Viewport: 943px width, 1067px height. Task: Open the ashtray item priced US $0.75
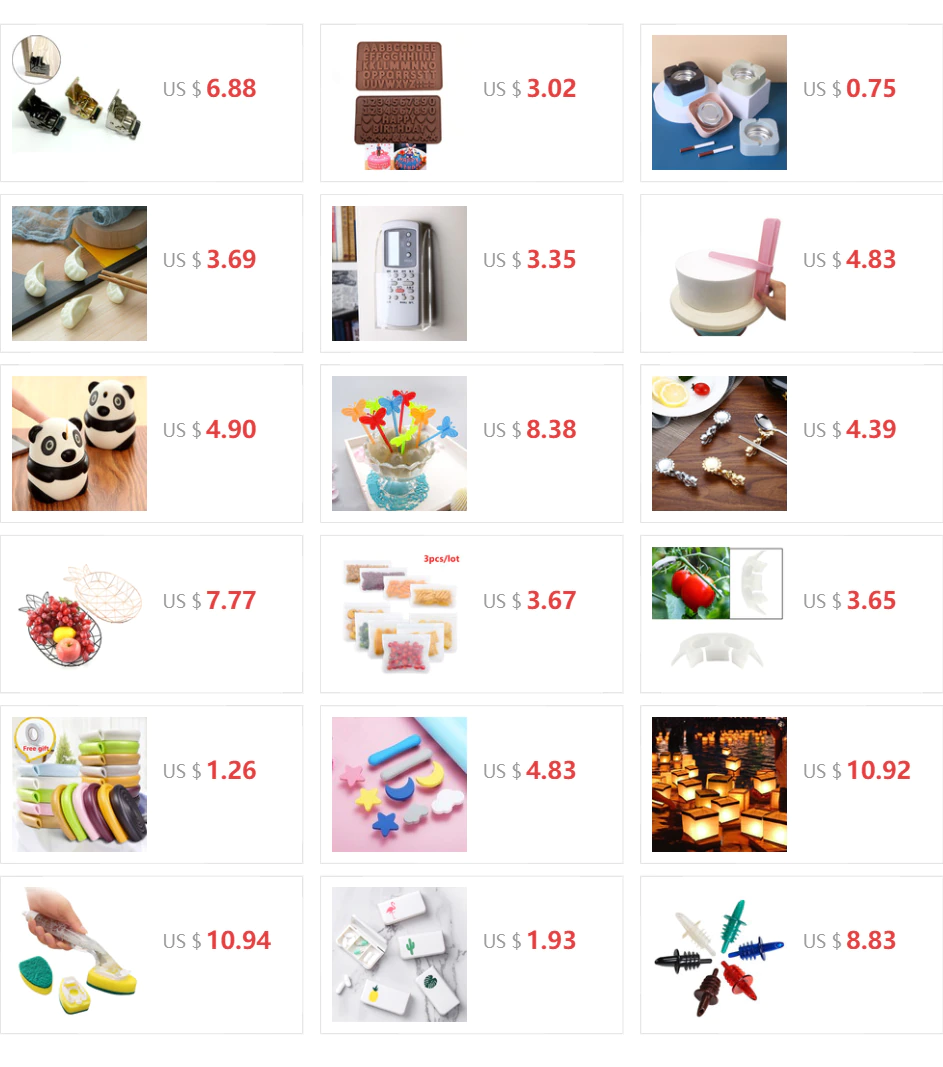point(719,103)
